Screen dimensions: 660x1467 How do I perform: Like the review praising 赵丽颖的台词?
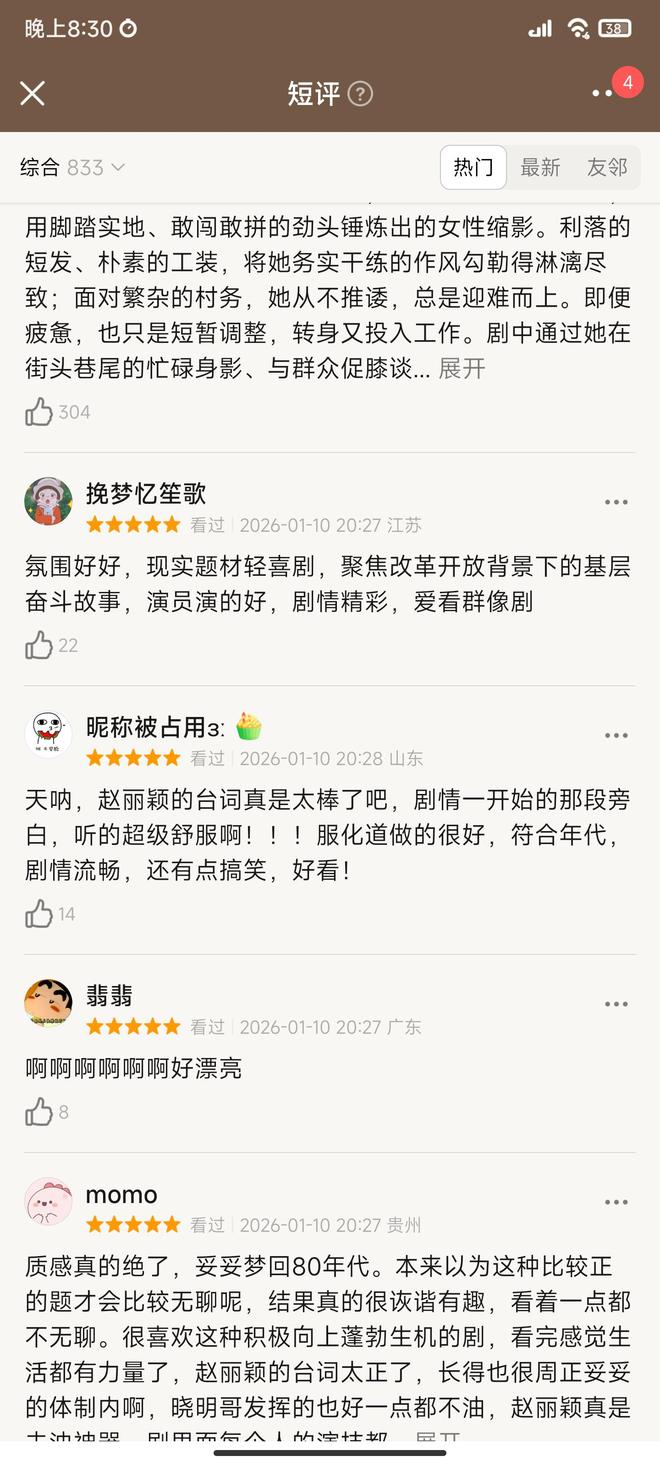coord(39,913)
